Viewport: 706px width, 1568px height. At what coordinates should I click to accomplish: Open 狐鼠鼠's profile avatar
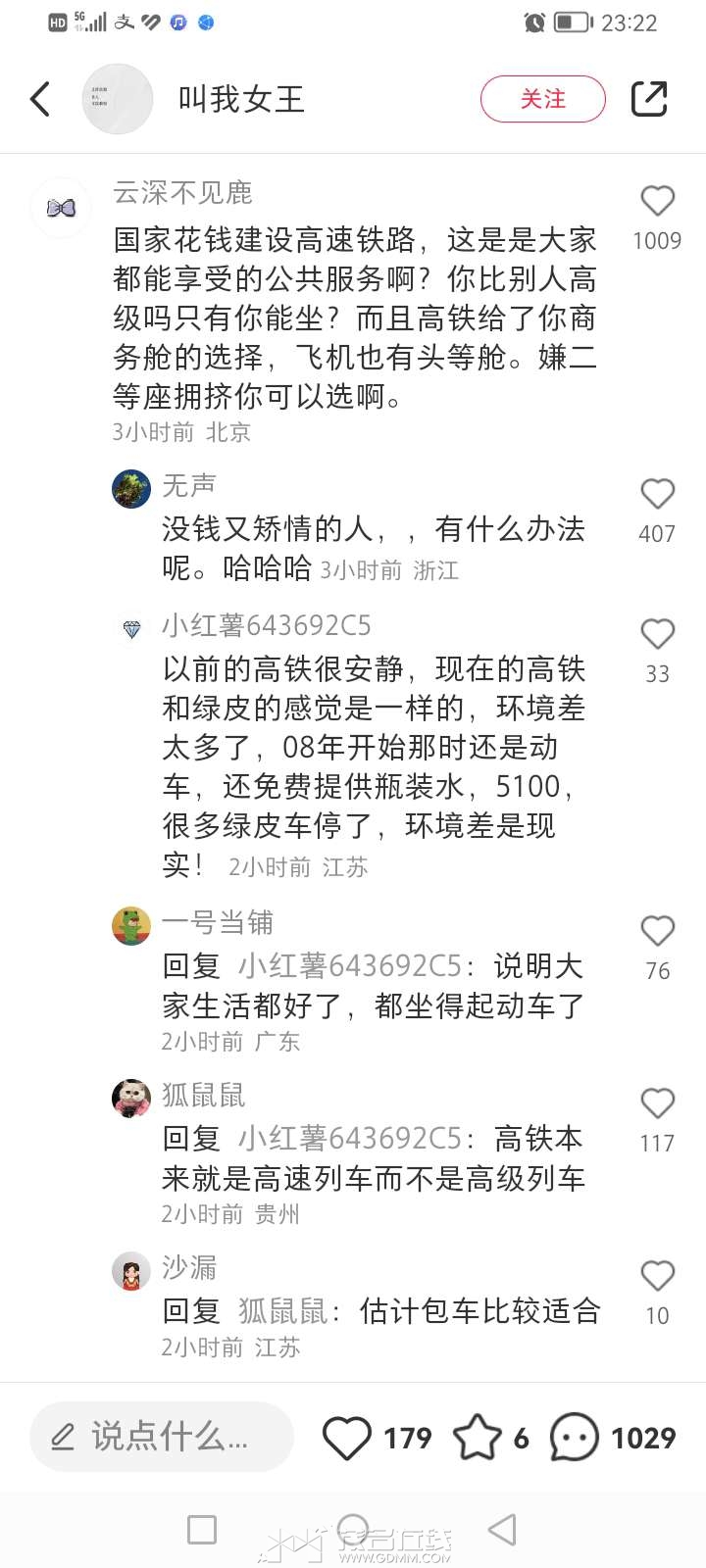(131, 1098)
